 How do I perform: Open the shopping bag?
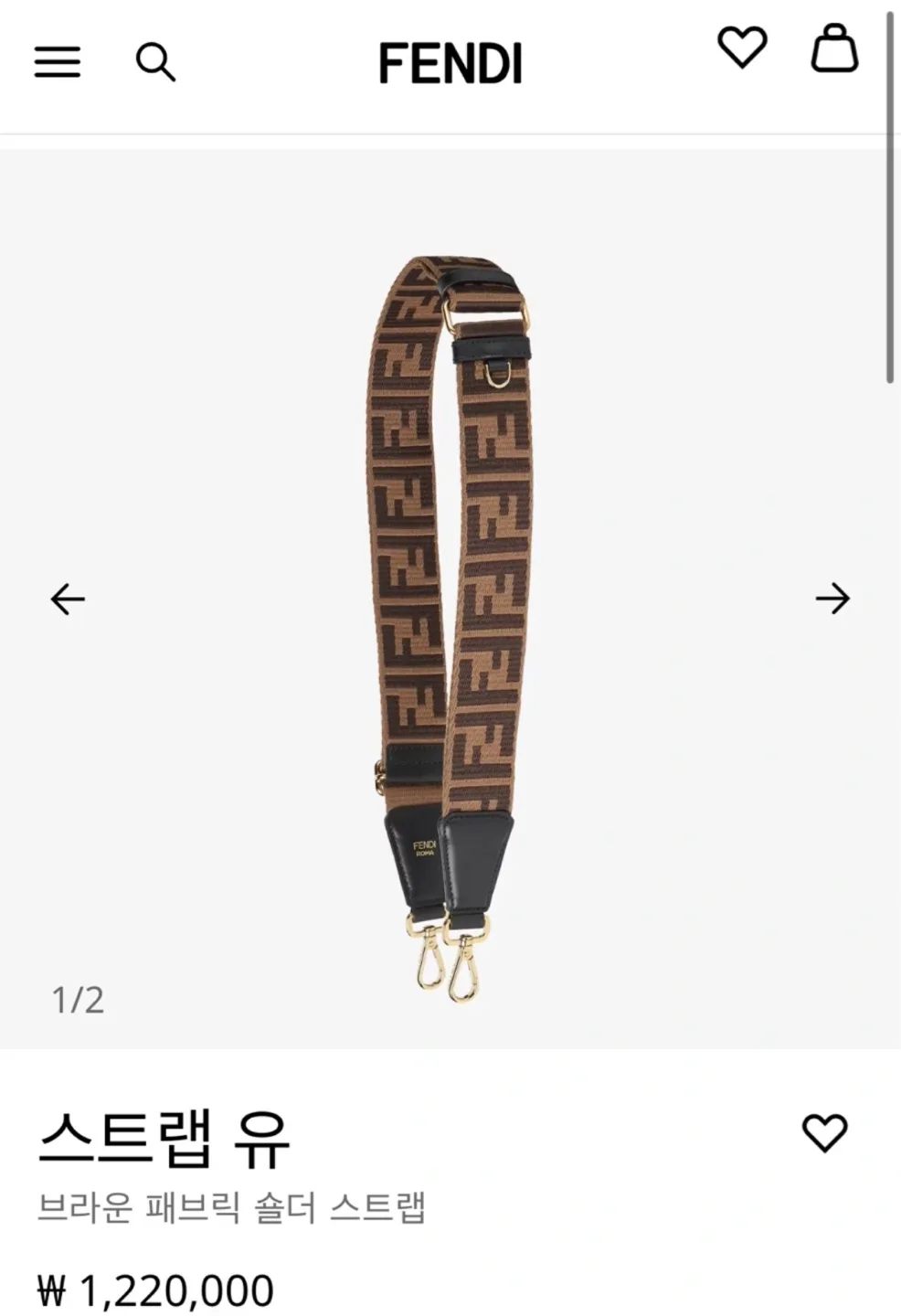tap(834, 49)
